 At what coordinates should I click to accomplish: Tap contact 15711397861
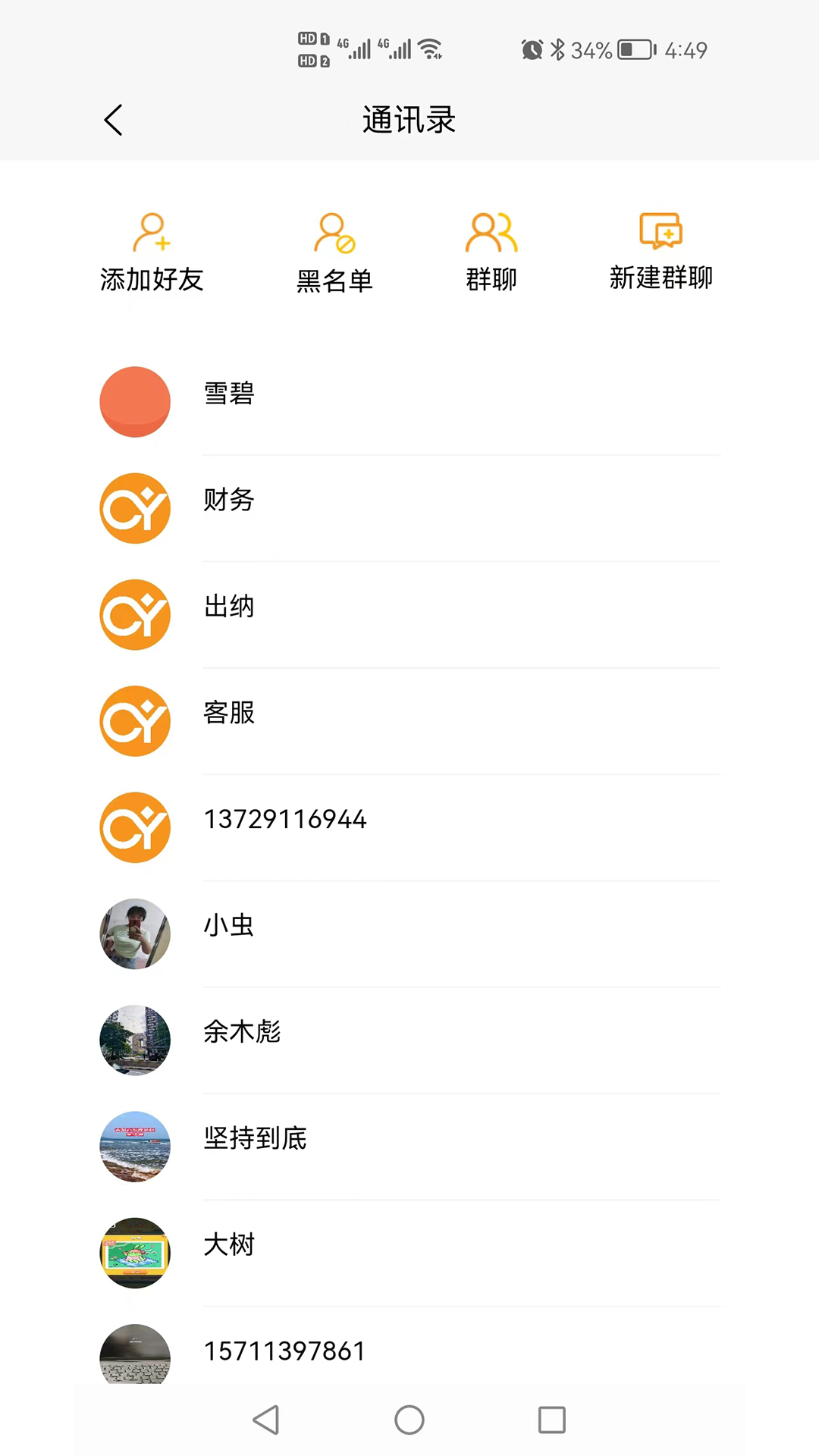click(409, 1351)
